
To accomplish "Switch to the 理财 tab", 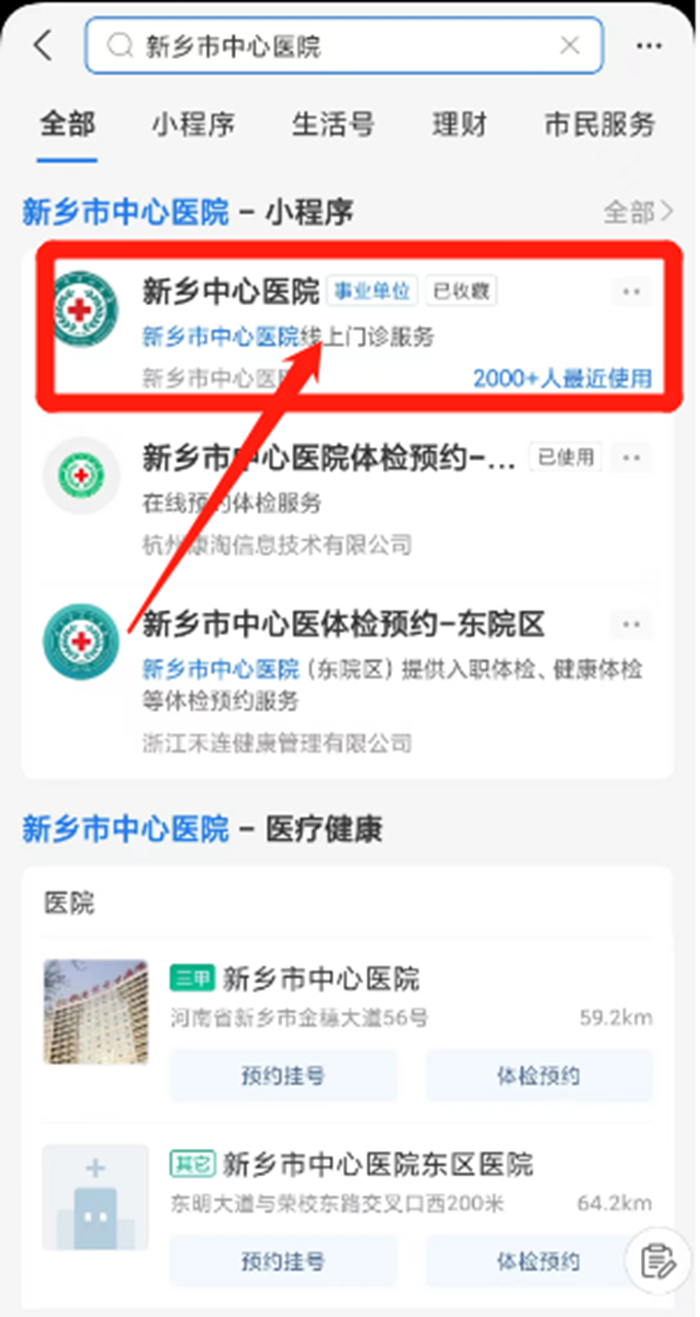I will click(460, 125).
